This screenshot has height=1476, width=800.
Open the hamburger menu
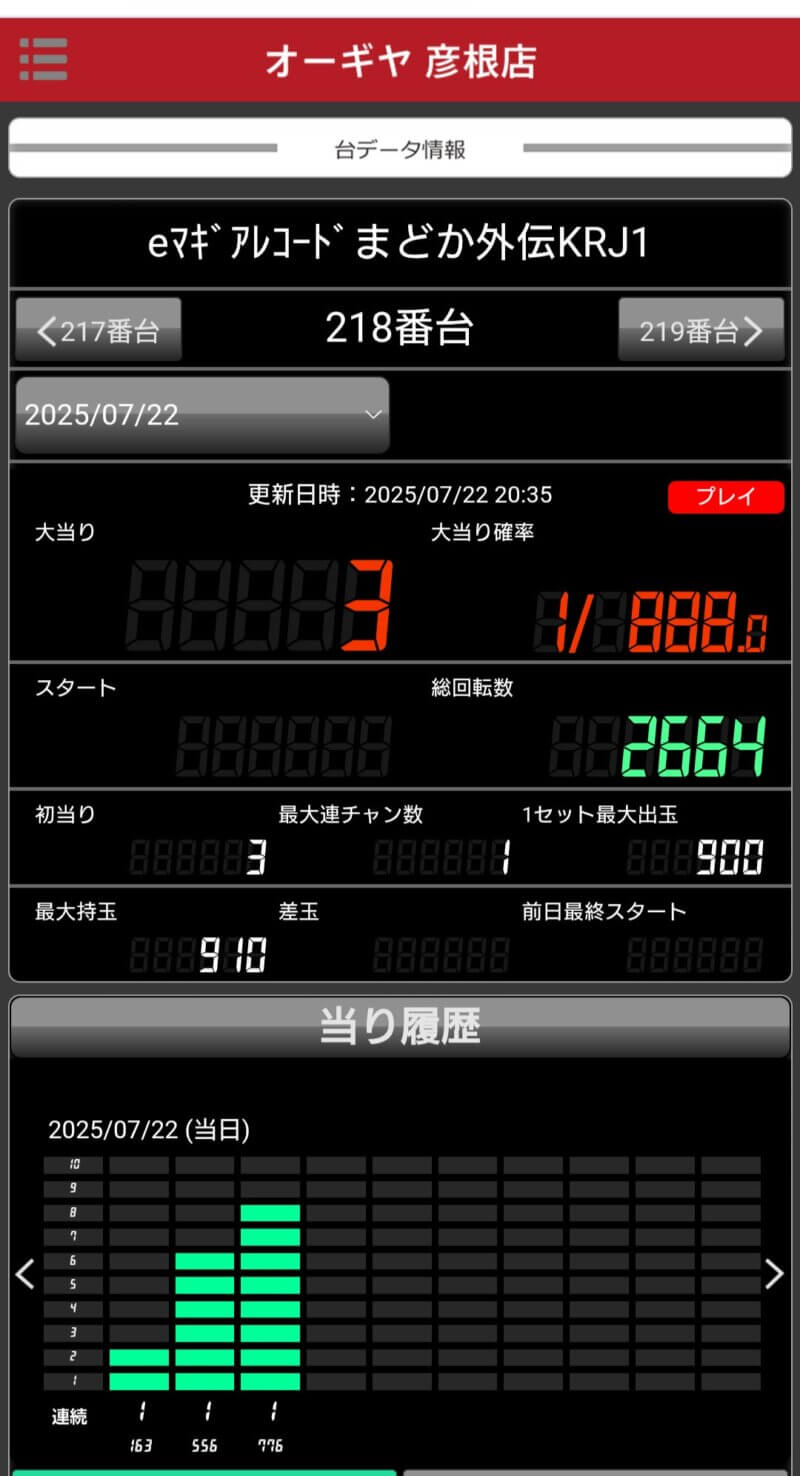coord(43,60)
